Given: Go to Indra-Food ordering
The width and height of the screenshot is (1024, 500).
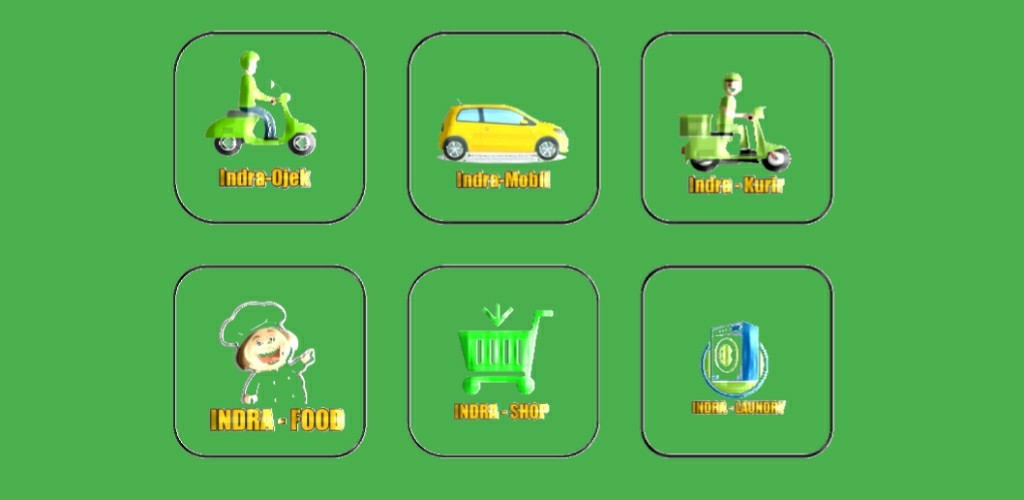Looking at the screenshot, I should [269, 361].
